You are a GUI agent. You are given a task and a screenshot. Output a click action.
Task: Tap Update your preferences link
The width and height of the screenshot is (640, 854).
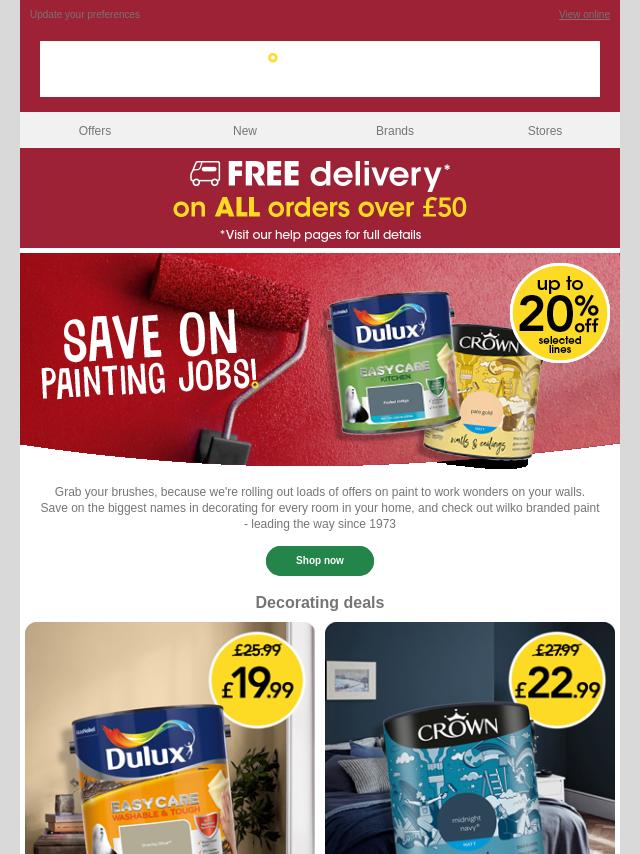tap(85, 15)
